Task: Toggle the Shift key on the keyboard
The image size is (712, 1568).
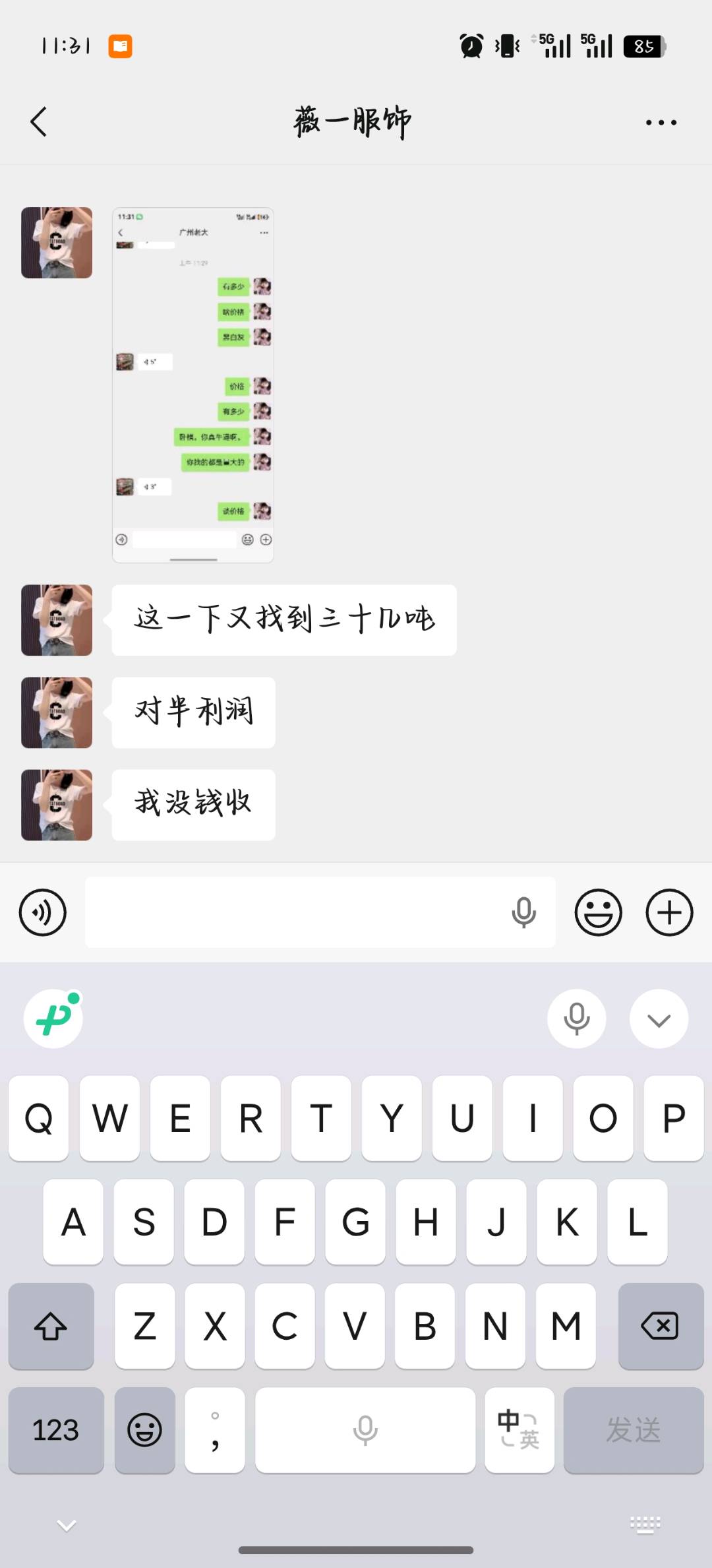Action: click(x=51, y=1327)
